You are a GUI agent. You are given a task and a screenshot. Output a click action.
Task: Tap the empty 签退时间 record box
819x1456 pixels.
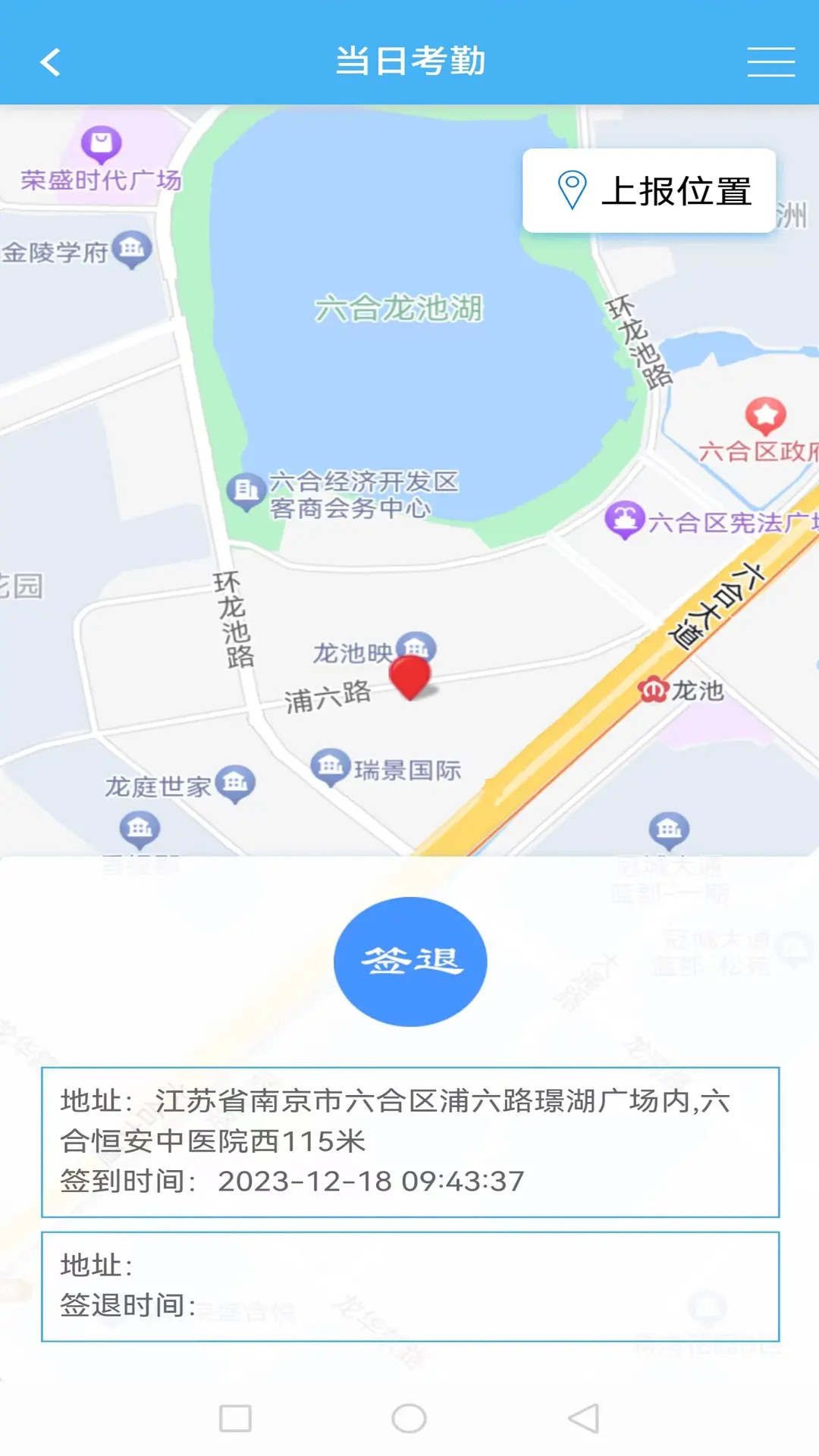point(409,1282)
